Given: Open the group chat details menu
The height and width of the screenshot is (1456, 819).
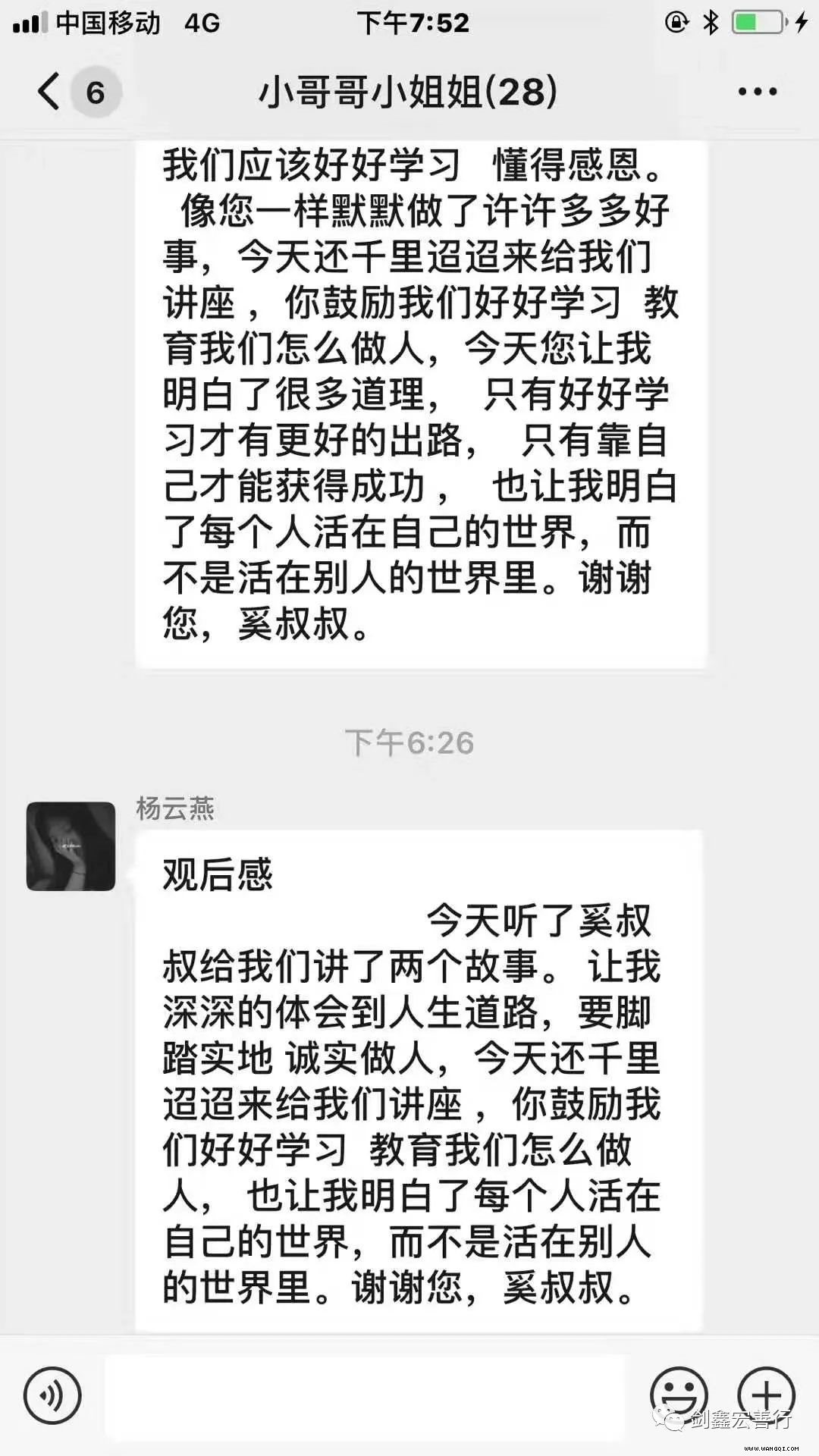Looking at the screenshot, I should click(757, 92).
